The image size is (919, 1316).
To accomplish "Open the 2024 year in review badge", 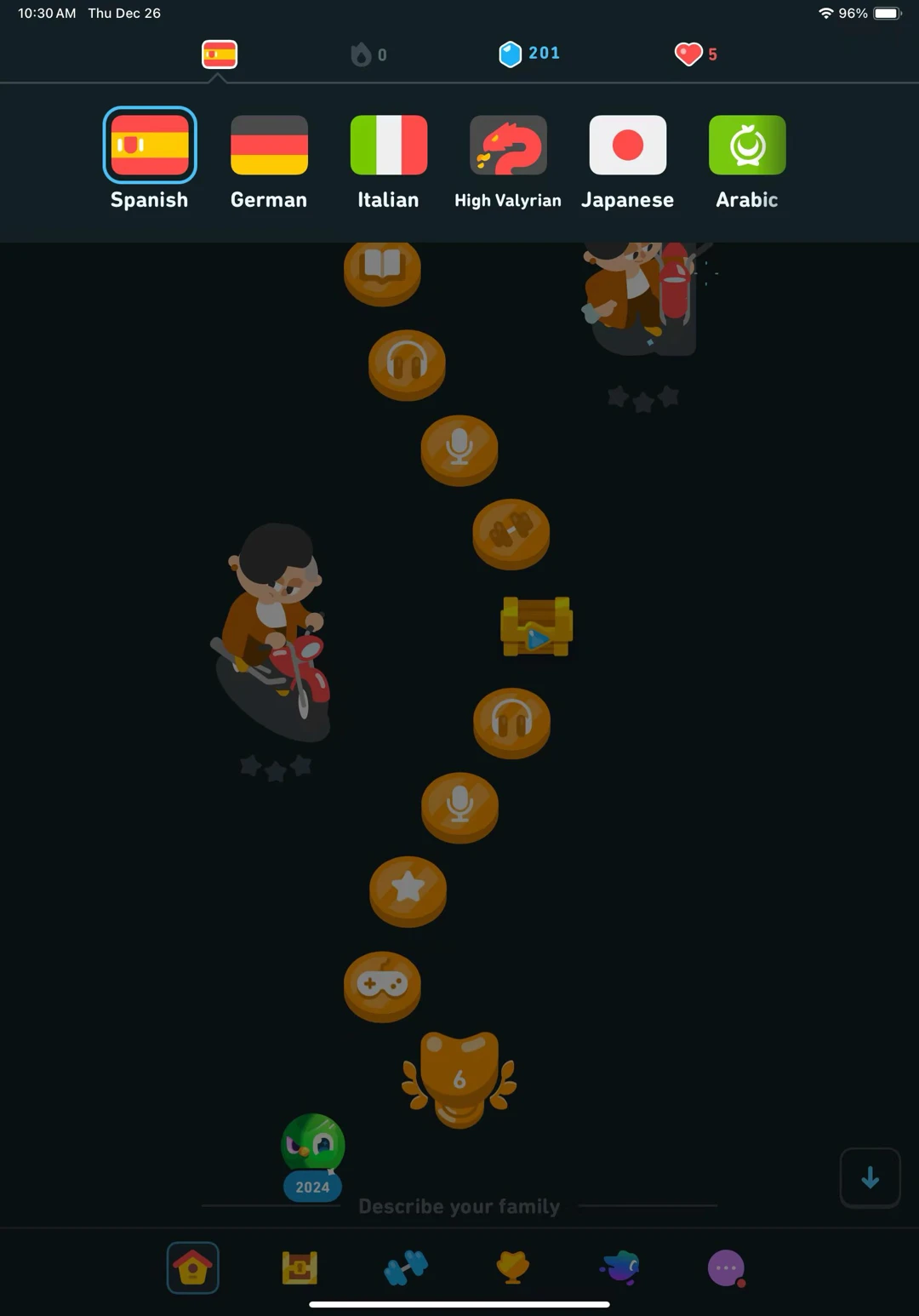I will coord(312,1156).
